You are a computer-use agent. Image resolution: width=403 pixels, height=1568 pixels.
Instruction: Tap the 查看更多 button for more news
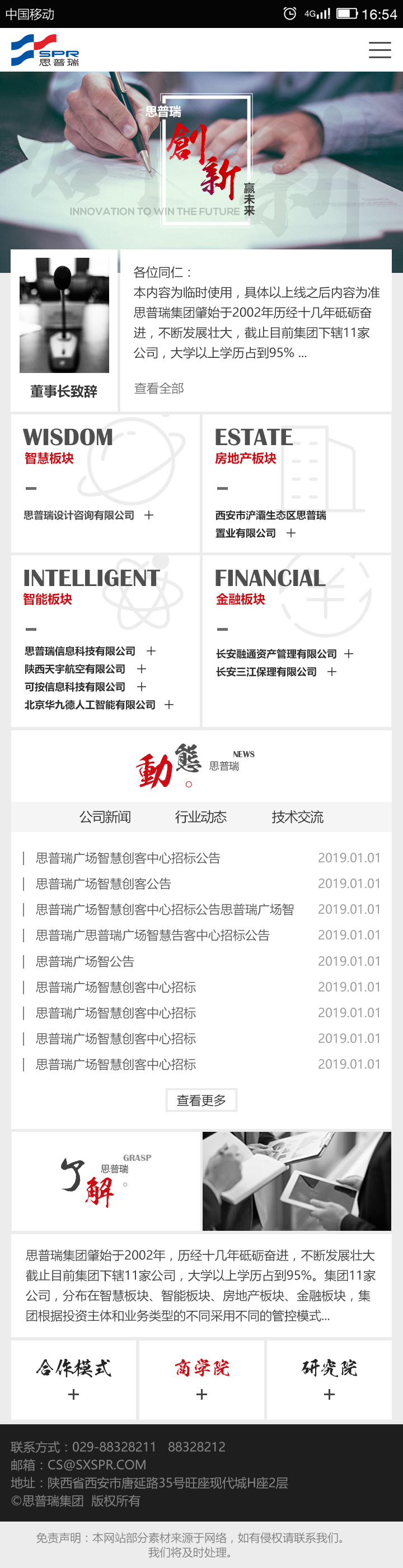point(201,1101)
